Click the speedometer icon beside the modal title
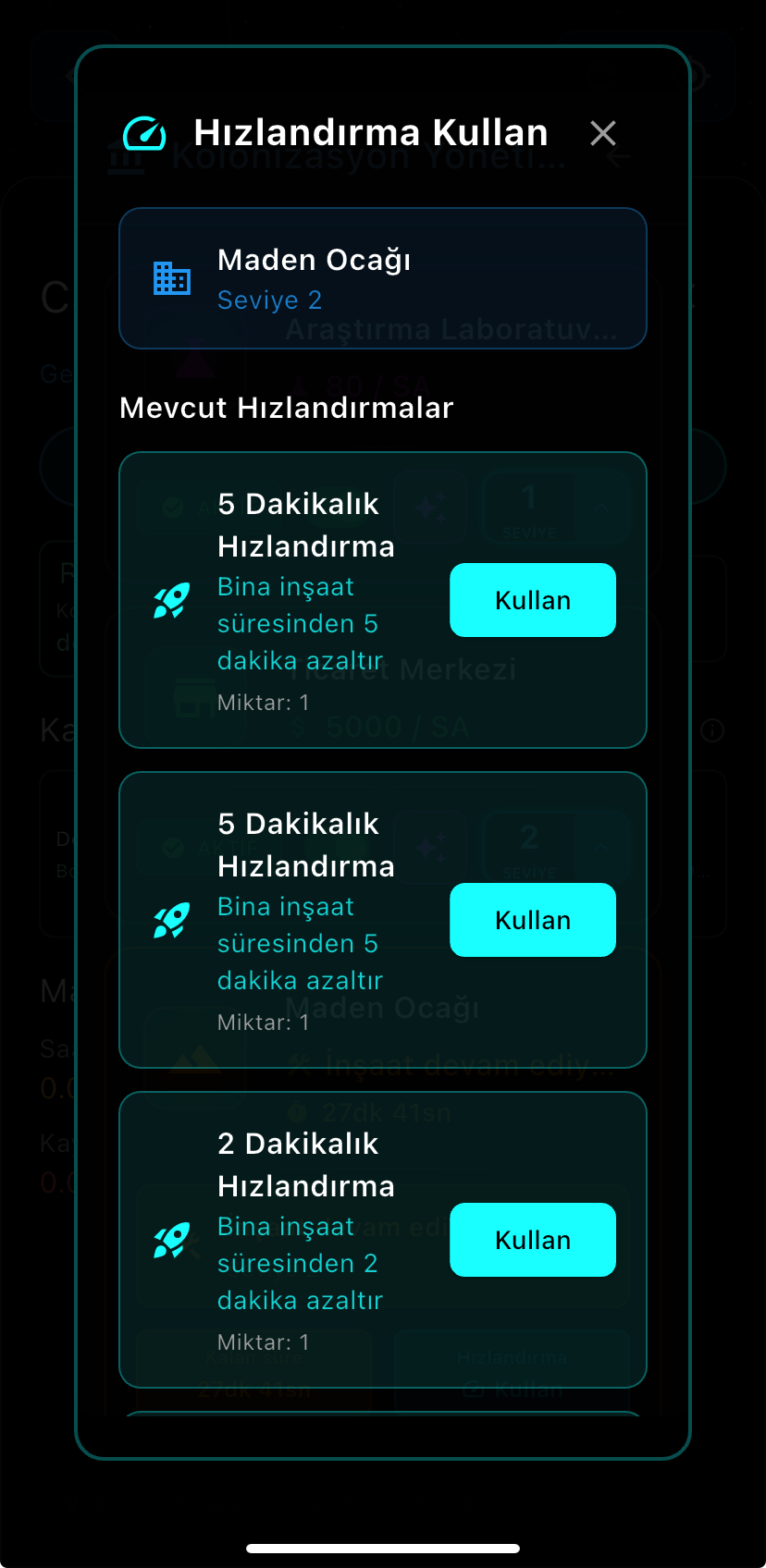The width and height of the screenshot is (766, 1568). pos(144,133)
